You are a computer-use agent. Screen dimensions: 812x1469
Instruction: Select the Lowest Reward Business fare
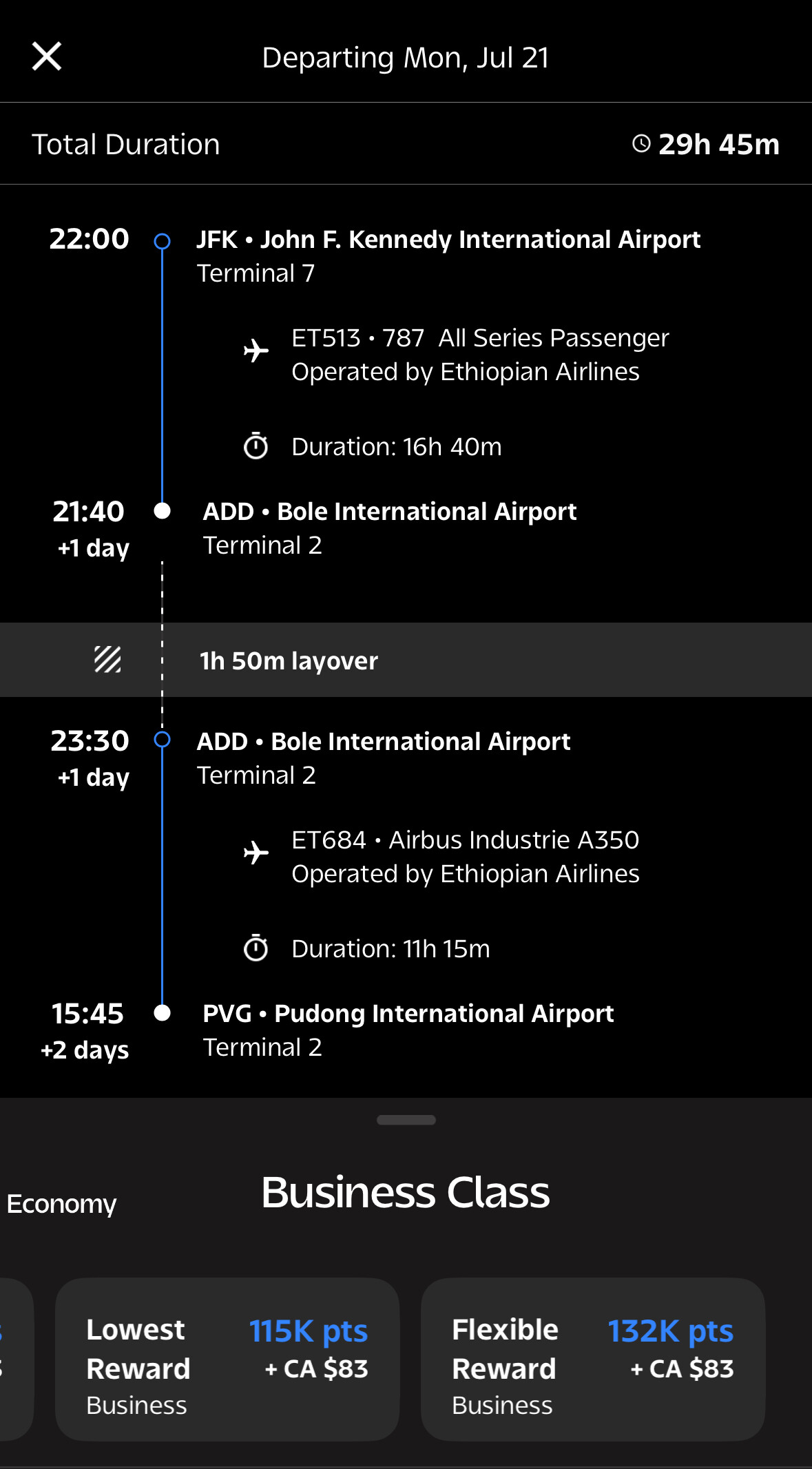click(x=227, y=1359)
